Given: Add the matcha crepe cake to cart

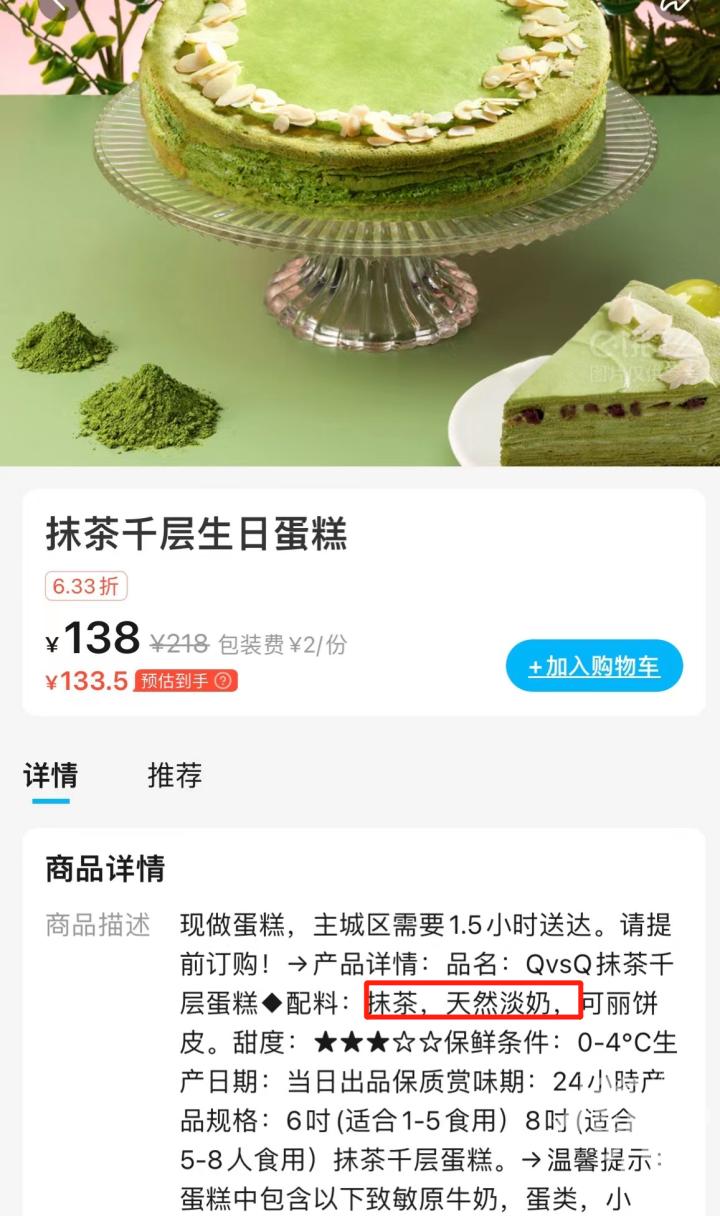Looking at the screenshot, I should [x=594, y=666].
